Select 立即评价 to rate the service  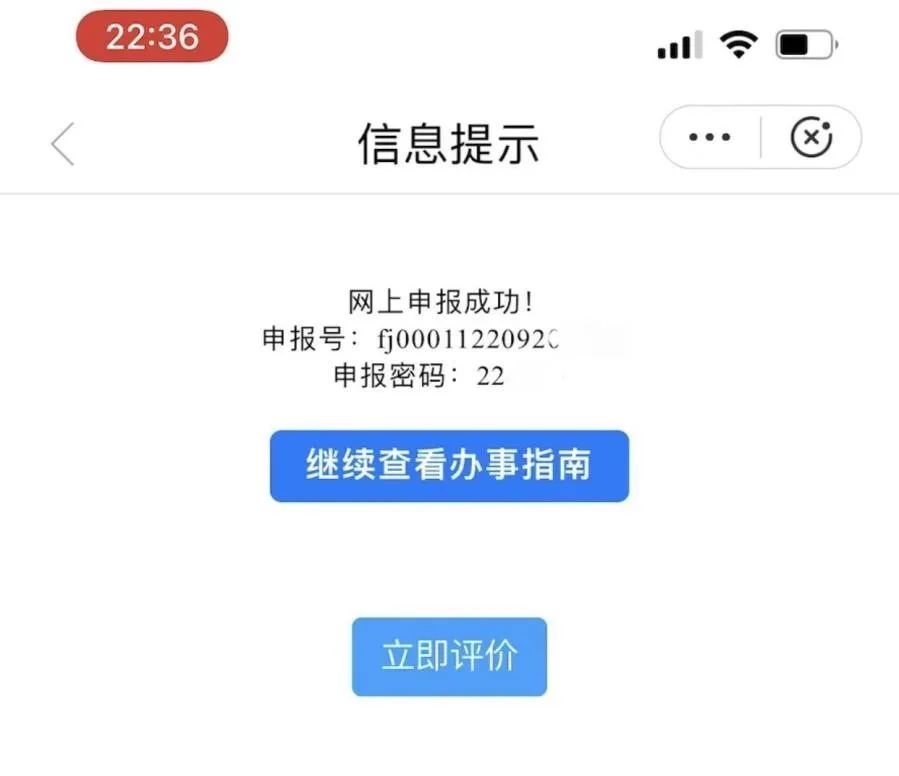[449, 657]
